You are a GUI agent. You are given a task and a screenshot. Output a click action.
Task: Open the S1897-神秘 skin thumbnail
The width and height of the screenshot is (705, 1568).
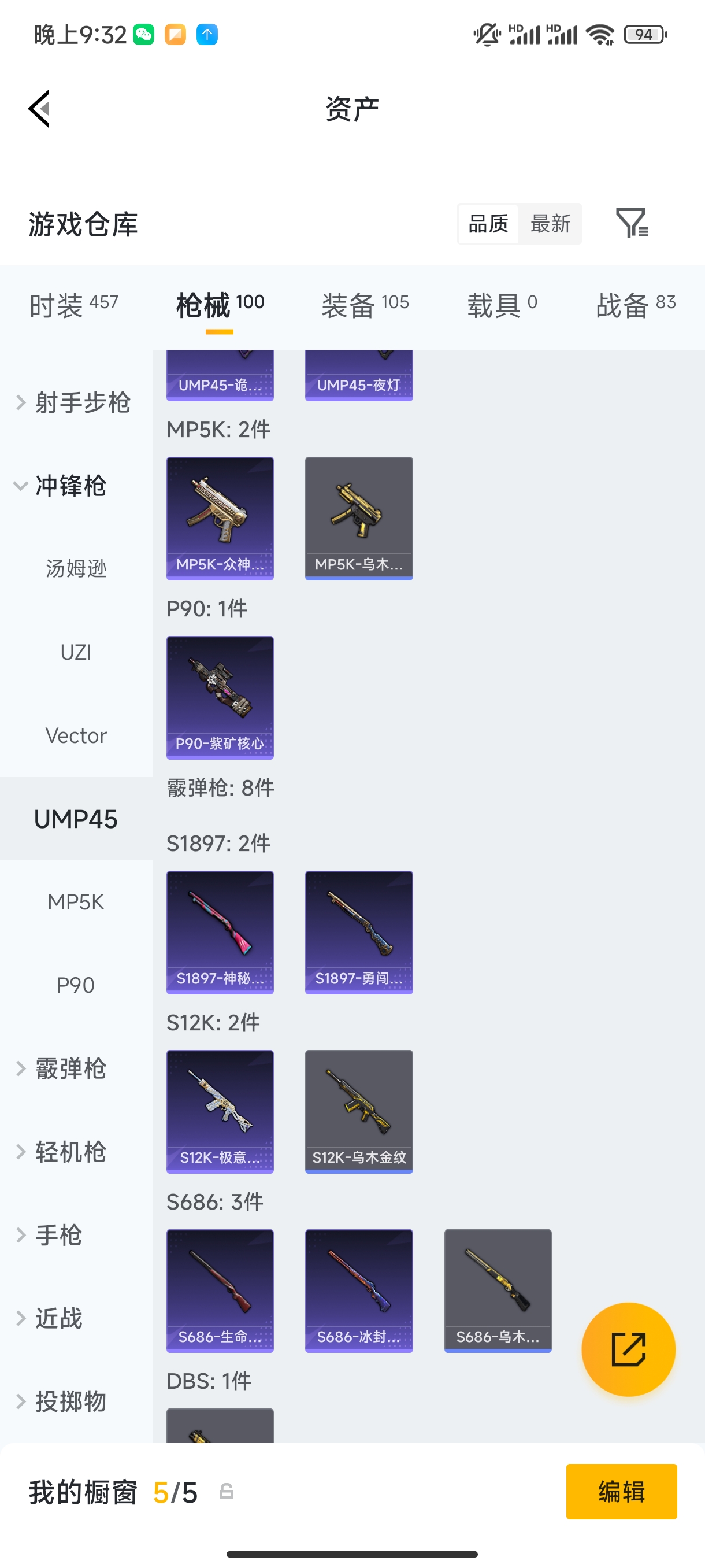220,932
